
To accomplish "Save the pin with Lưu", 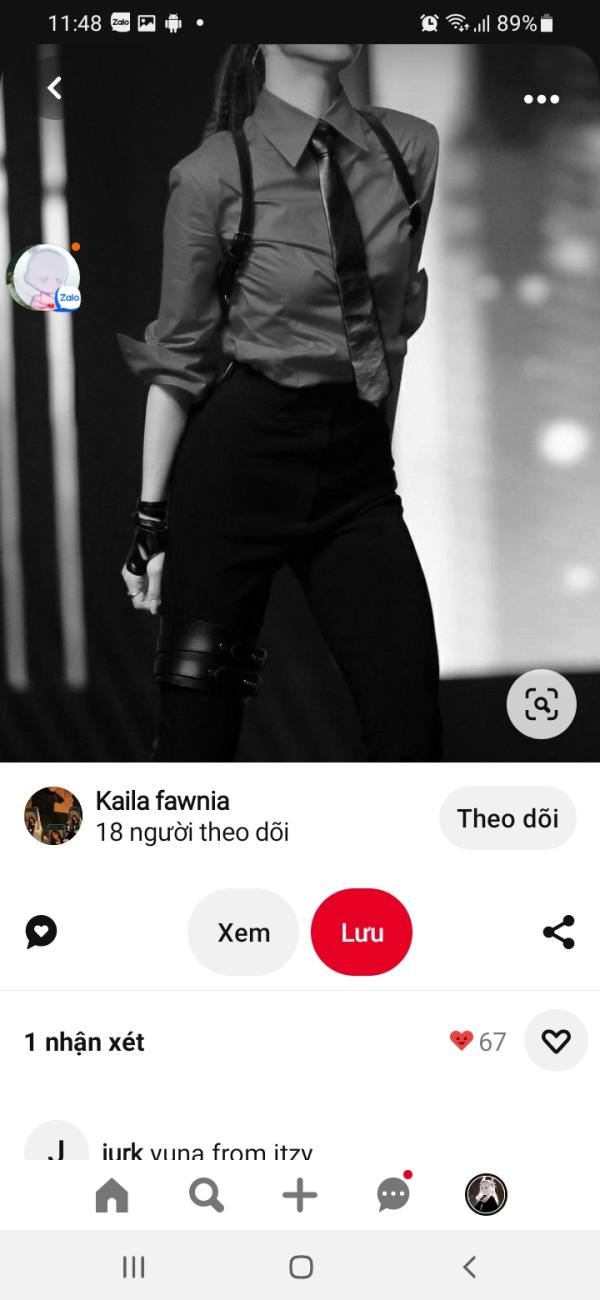I will pos(362,933).
